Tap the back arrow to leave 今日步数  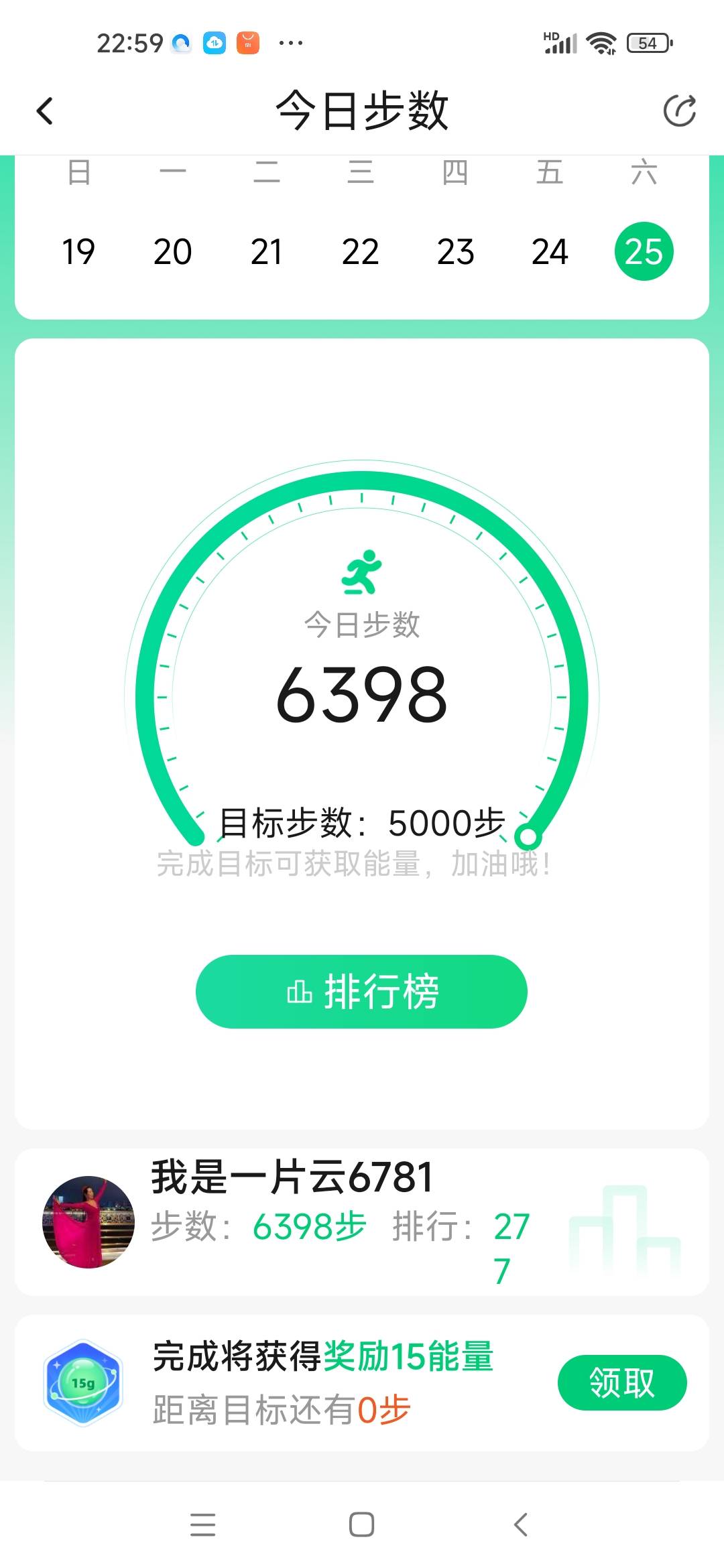[44, 111]
